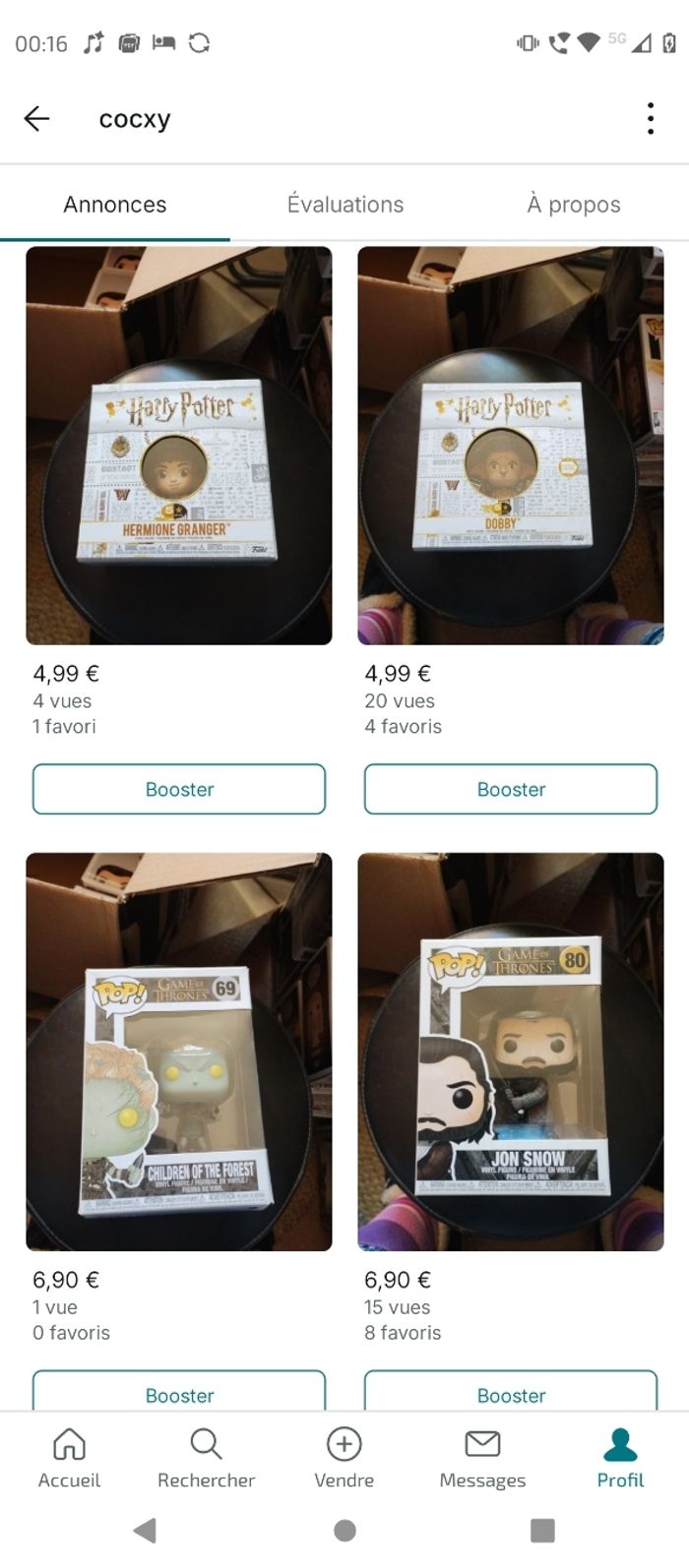The image size is (689, 1568).
Task: Go to the Accueil home tab
Action: coord(69,1458)
